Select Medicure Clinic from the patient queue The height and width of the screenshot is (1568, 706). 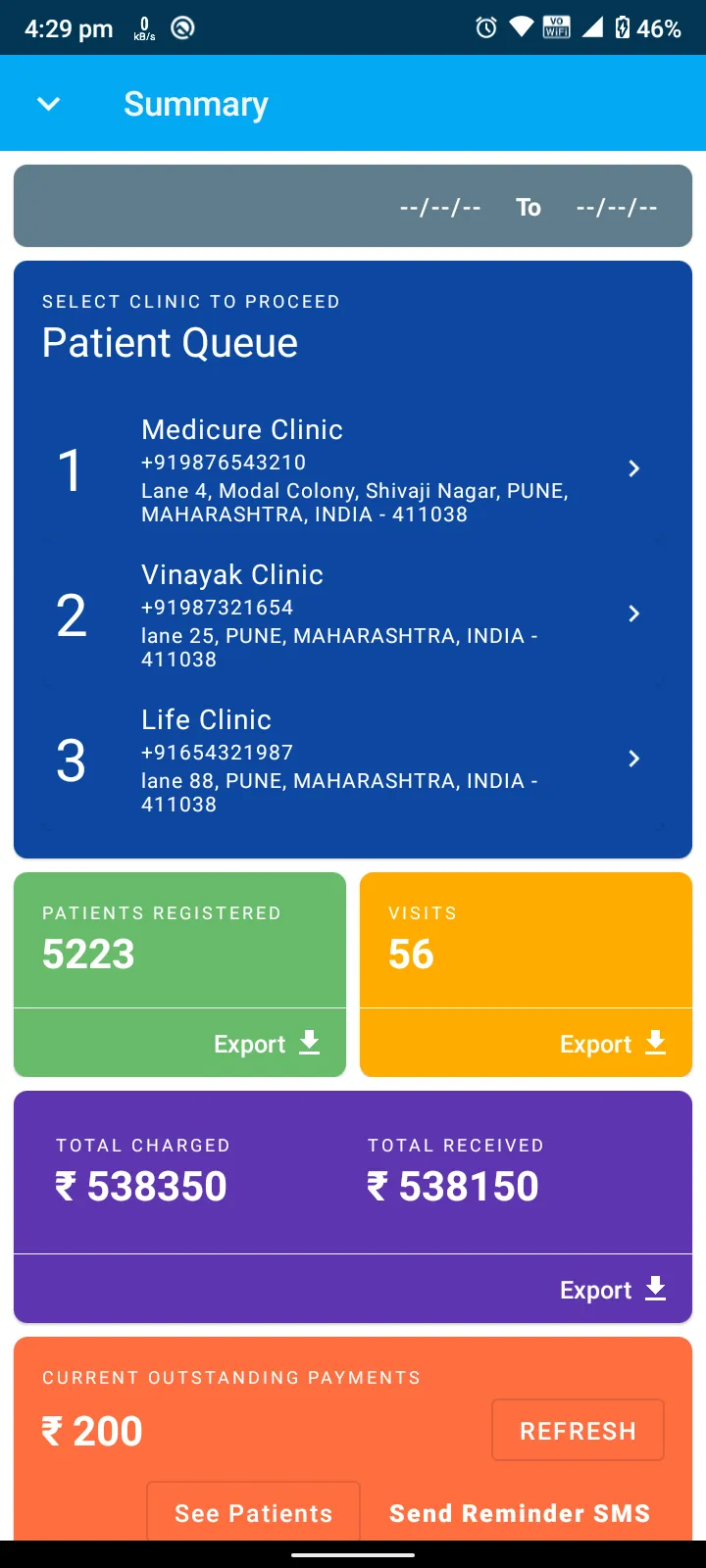pyautogui.click(x=353, y=470)
